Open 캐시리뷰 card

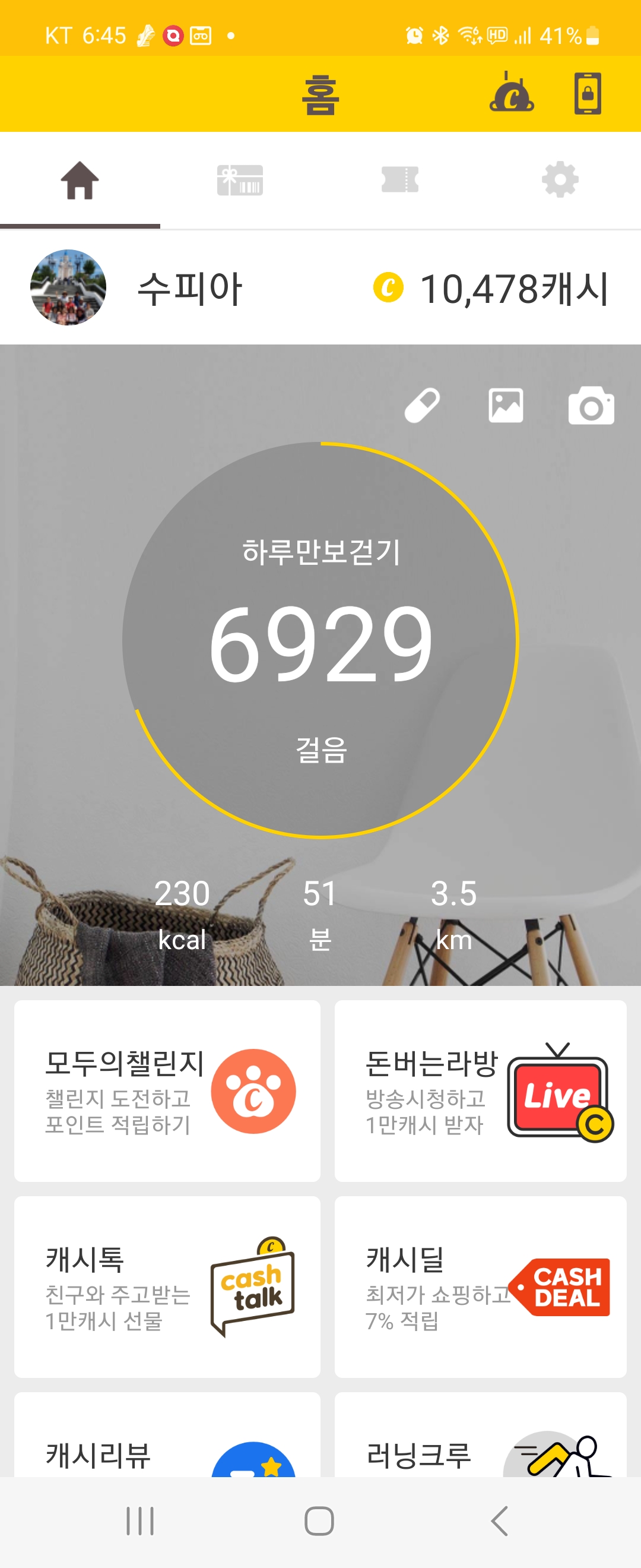[x=167, y=1449]
